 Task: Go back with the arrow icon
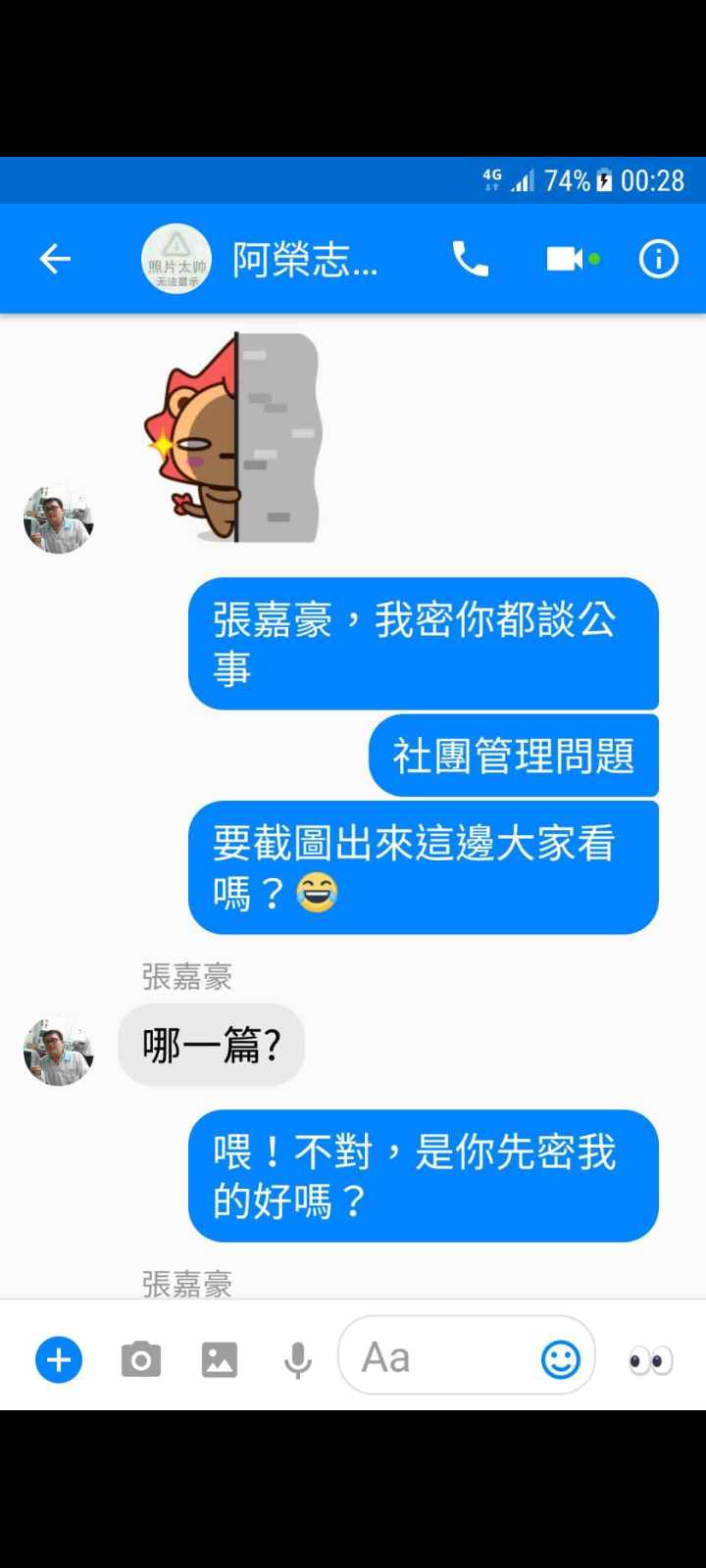(55, 260)
